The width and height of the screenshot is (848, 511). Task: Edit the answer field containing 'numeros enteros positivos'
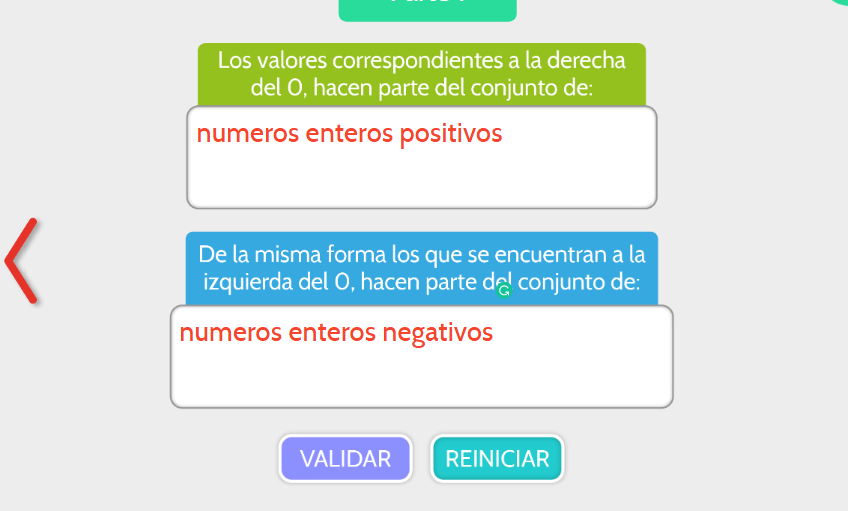[x=421, y=157]
